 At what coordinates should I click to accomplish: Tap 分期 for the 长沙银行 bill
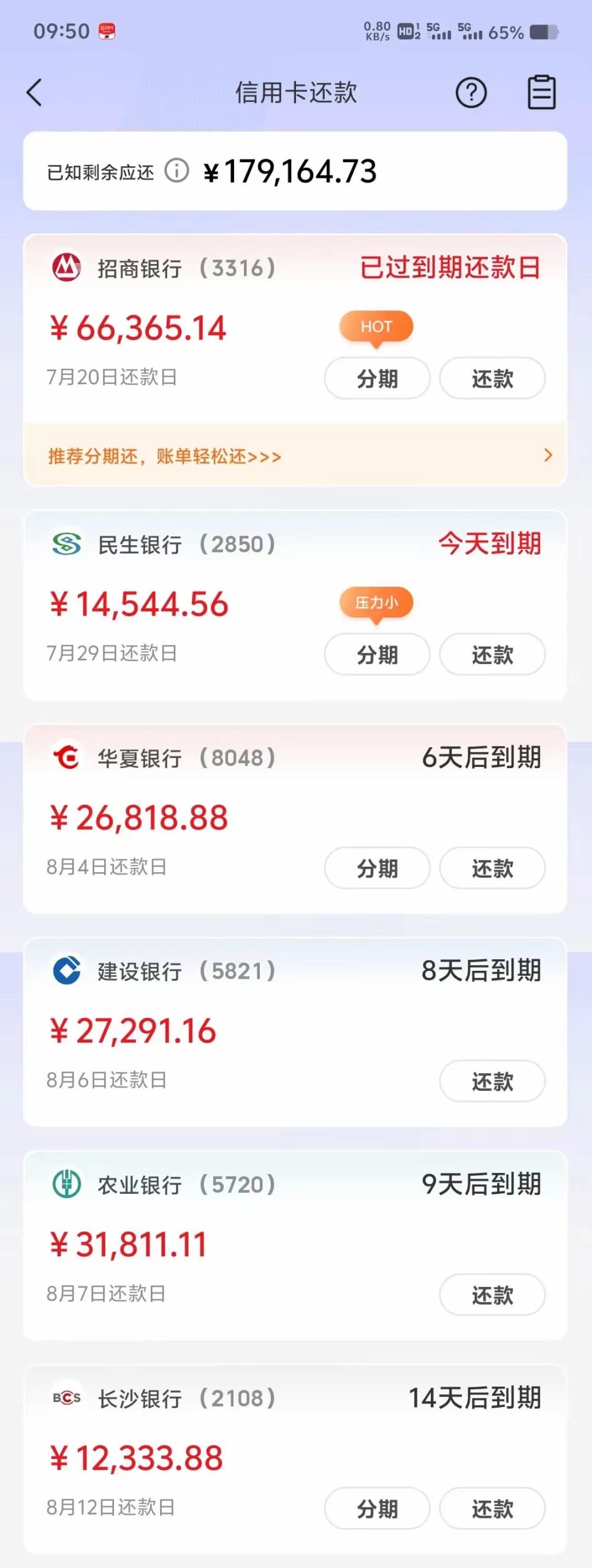(x=377, y=1509)
